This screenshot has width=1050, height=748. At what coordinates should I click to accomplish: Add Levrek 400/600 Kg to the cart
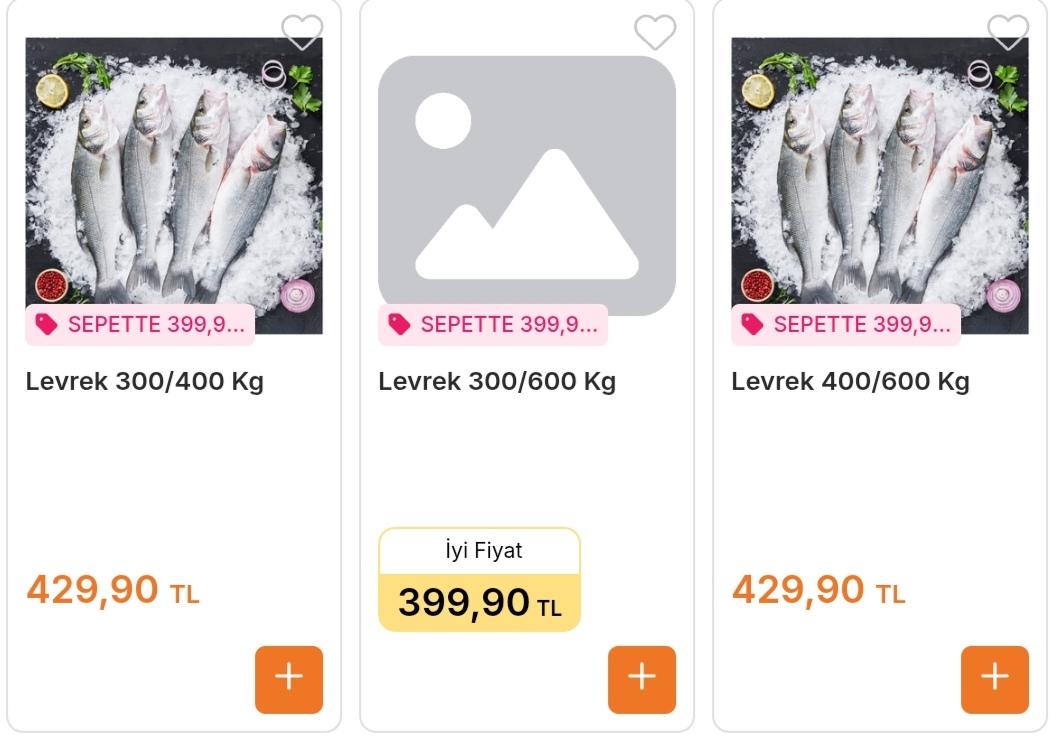(x=994, y=679)
